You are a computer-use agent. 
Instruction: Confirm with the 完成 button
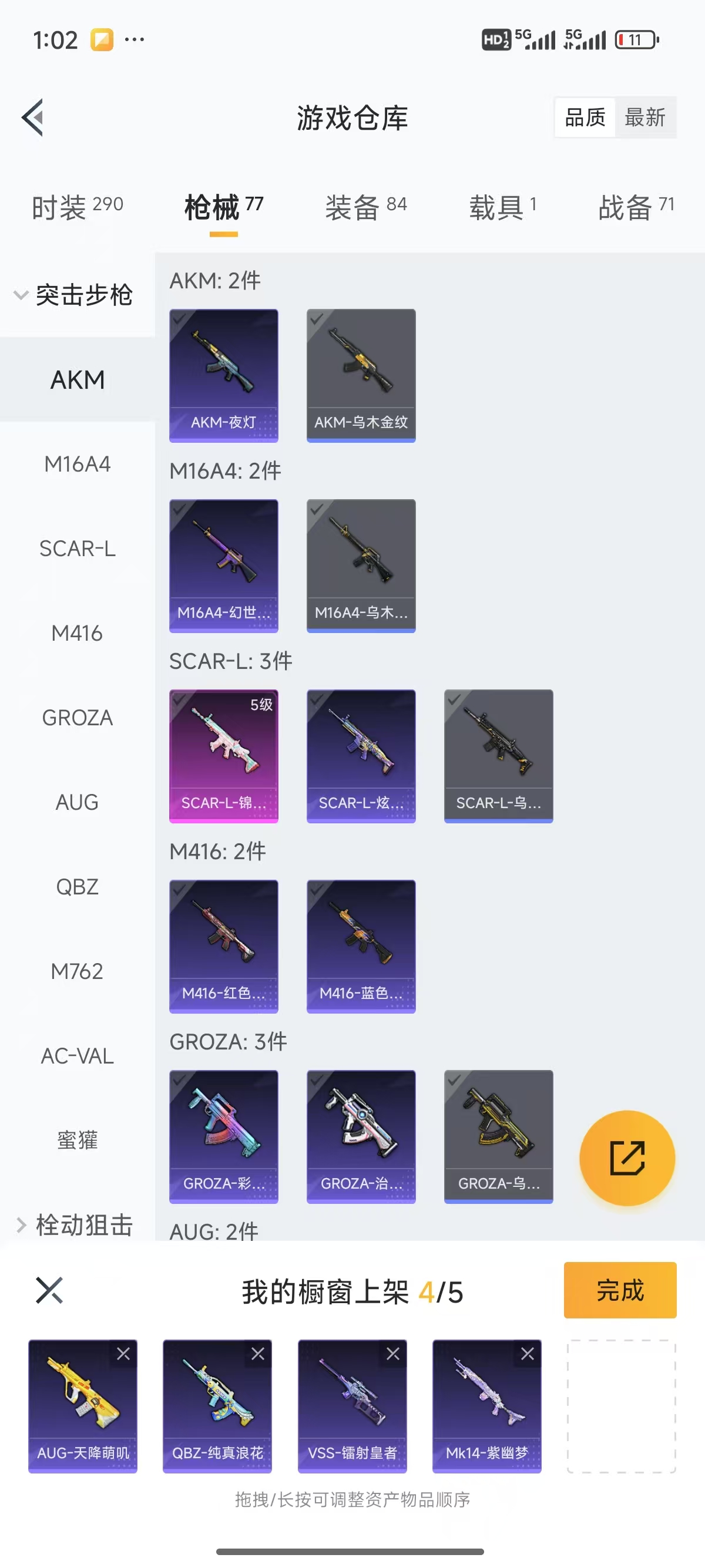pos(620,1290)
